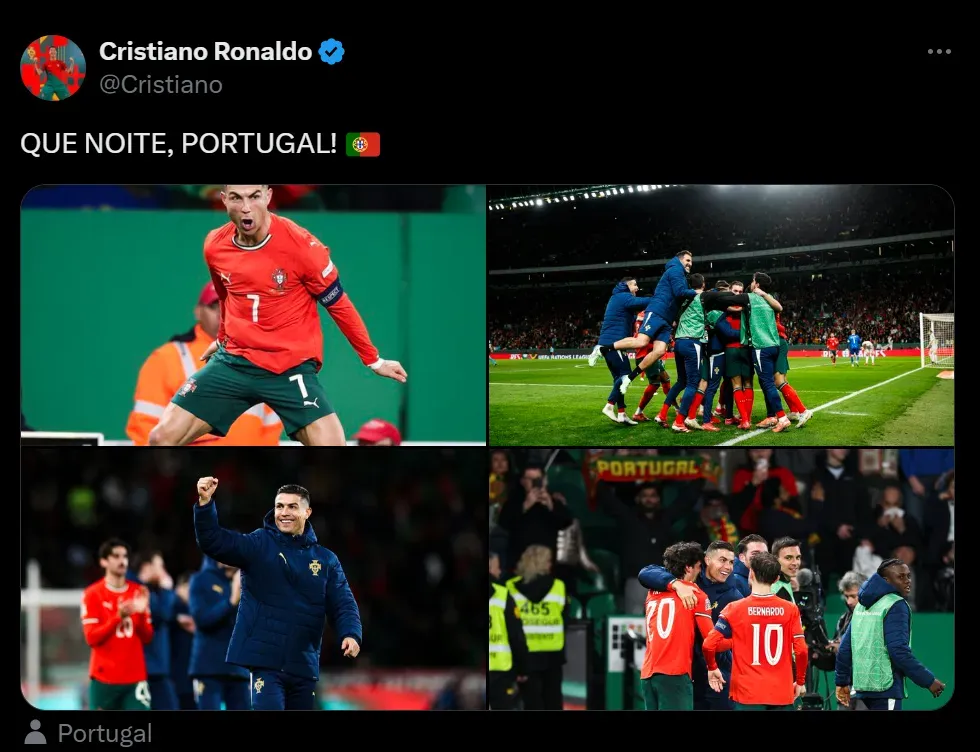Viewport: 980px width, 752px height.
Task: Open the Portugal tagged label below the photos
Action: (x=104, y=734)
